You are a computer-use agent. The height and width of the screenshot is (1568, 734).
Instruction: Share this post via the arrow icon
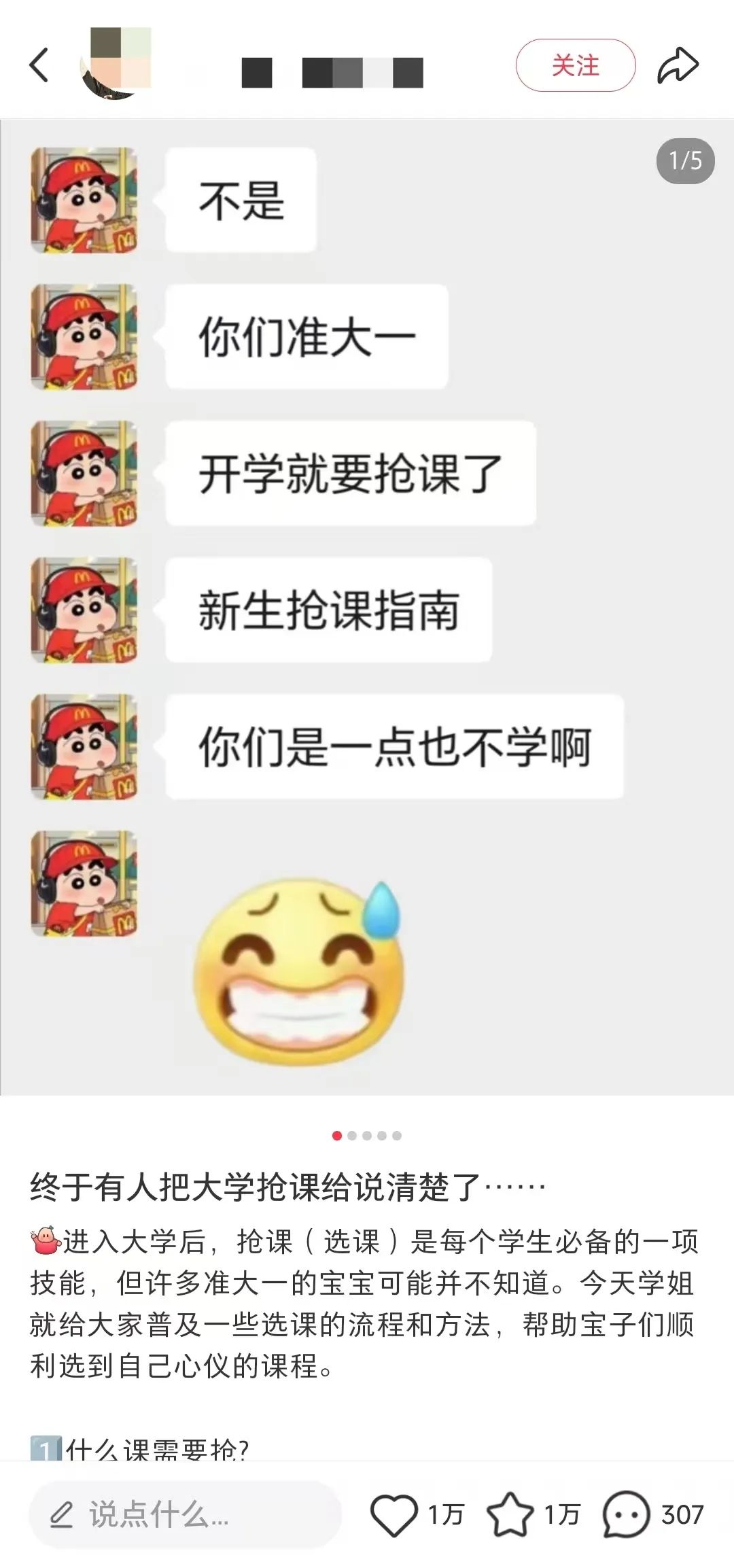[678, 65]
